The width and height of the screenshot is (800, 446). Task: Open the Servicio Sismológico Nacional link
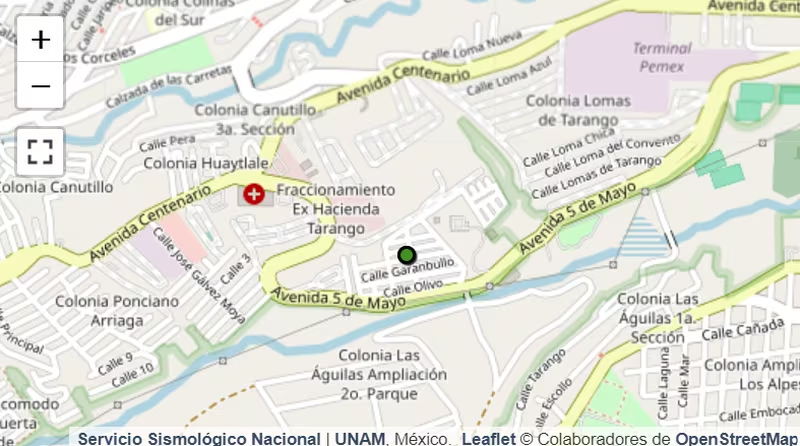click(x=199, y=439)
